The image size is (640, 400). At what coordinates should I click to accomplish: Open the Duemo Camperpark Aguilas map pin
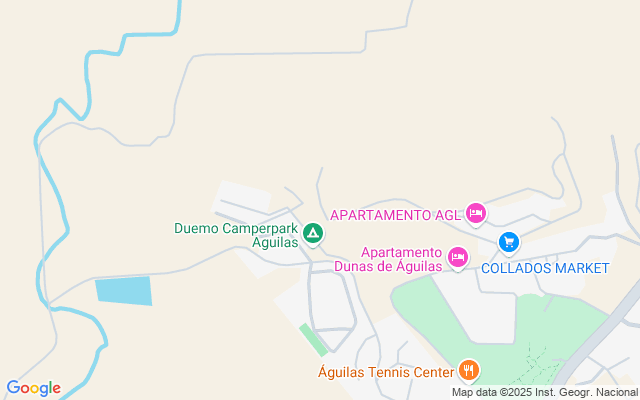click(x=313, y=234)
